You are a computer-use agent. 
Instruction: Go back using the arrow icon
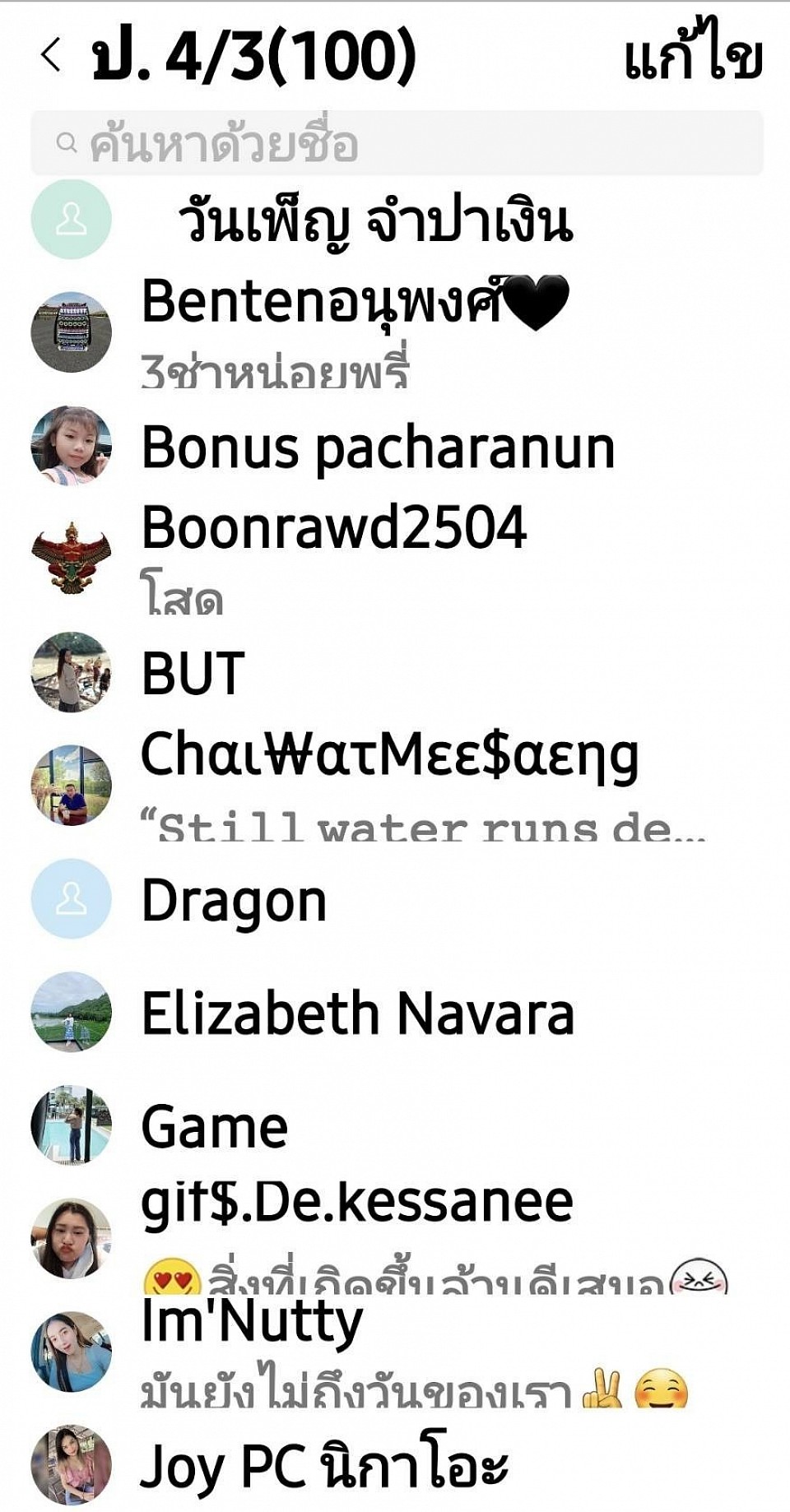click(x=51, y=56)
